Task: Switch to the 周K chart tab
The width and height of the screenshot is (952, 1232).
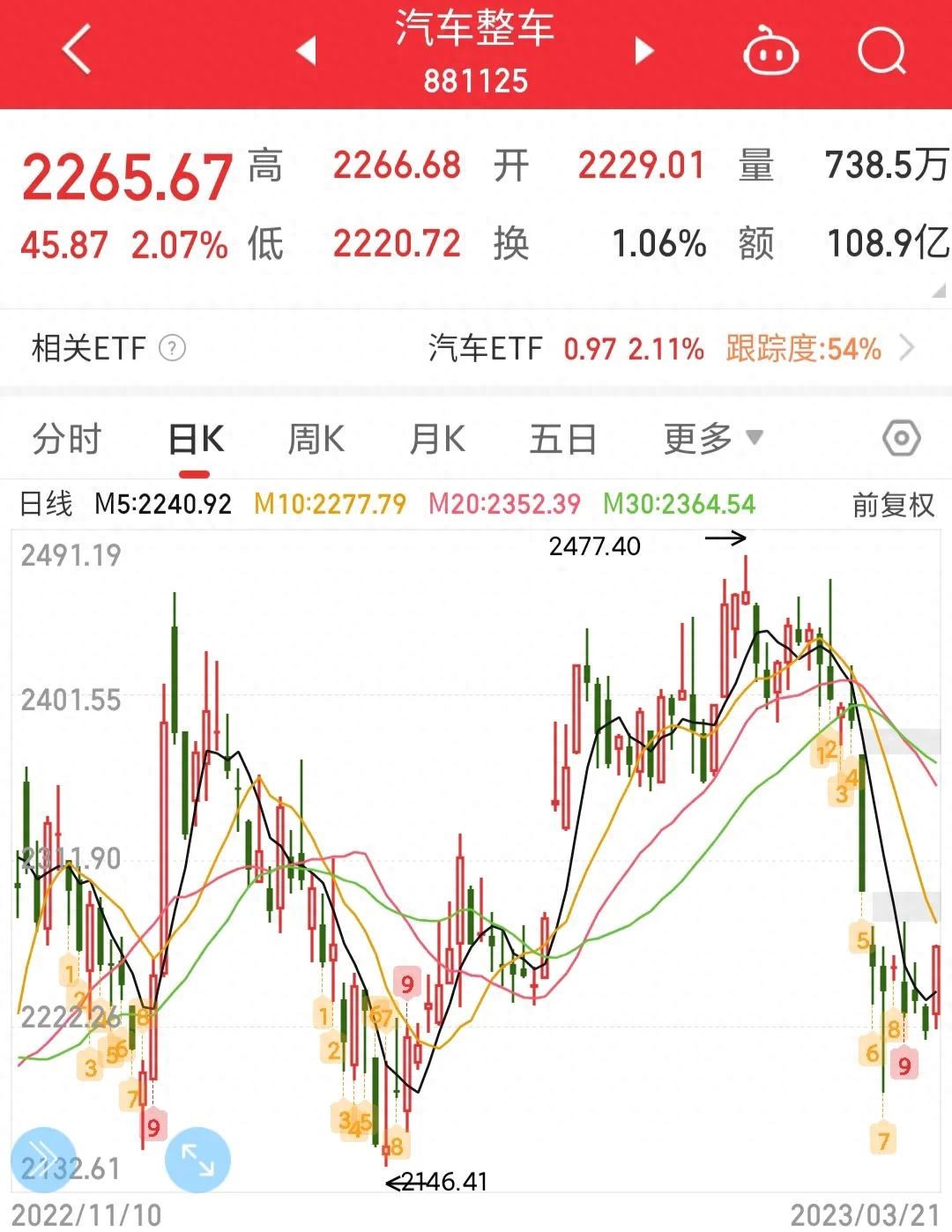Action: [316, 438]
